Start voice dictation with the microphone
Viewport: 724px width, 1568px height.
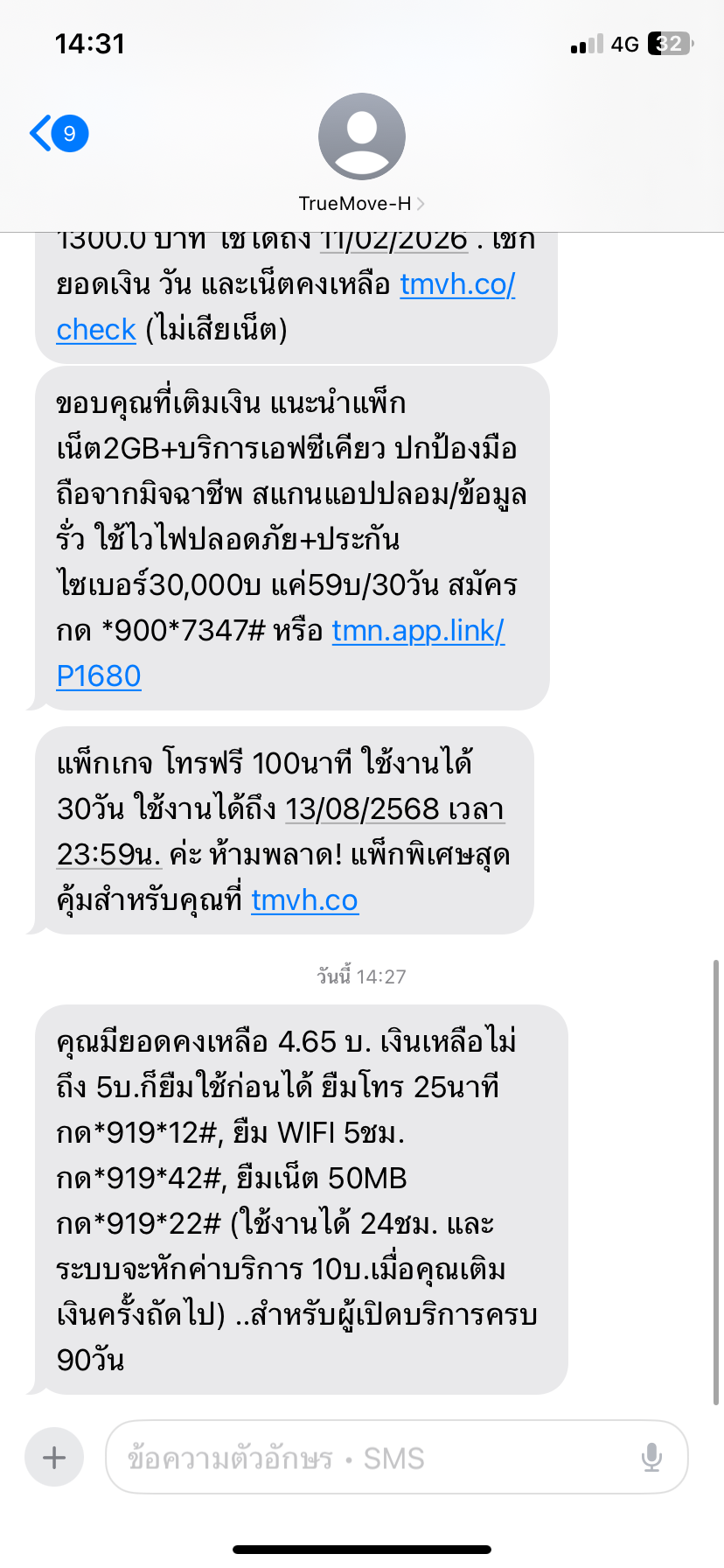pos(651,1458)
